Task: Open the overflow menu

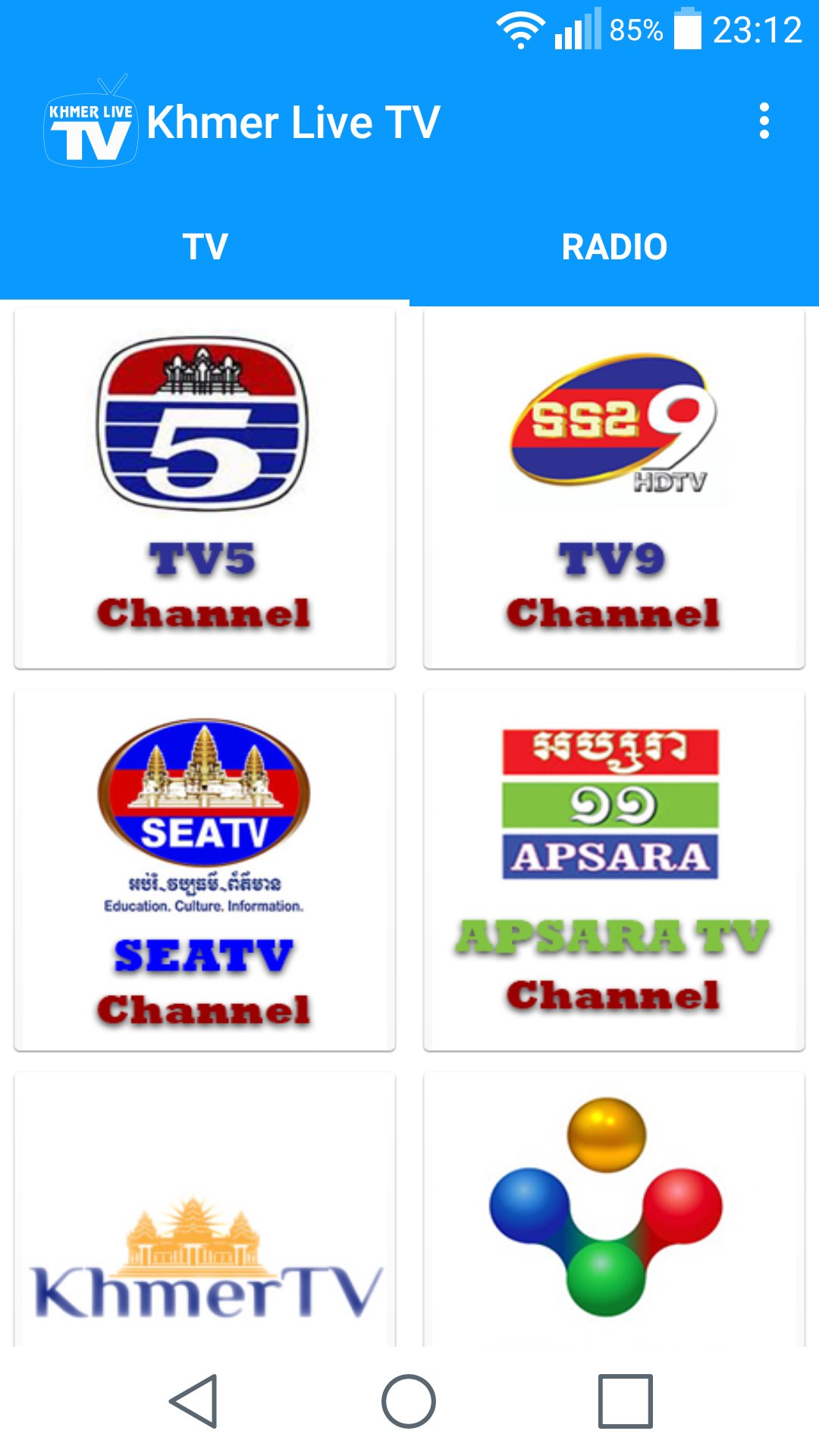Action: [764, 121]
